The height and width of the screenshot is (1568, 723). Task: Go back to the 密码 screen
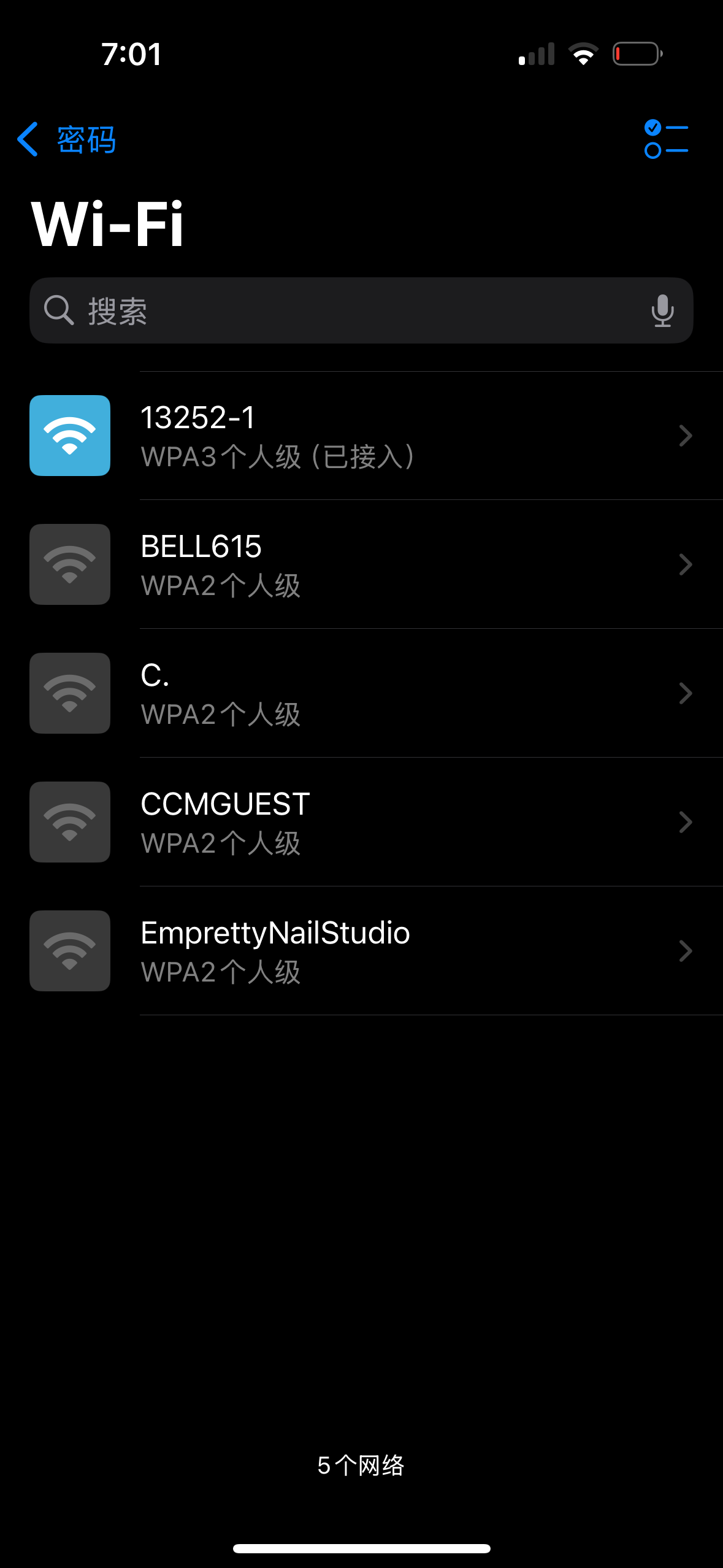click(x=66, y=140)
